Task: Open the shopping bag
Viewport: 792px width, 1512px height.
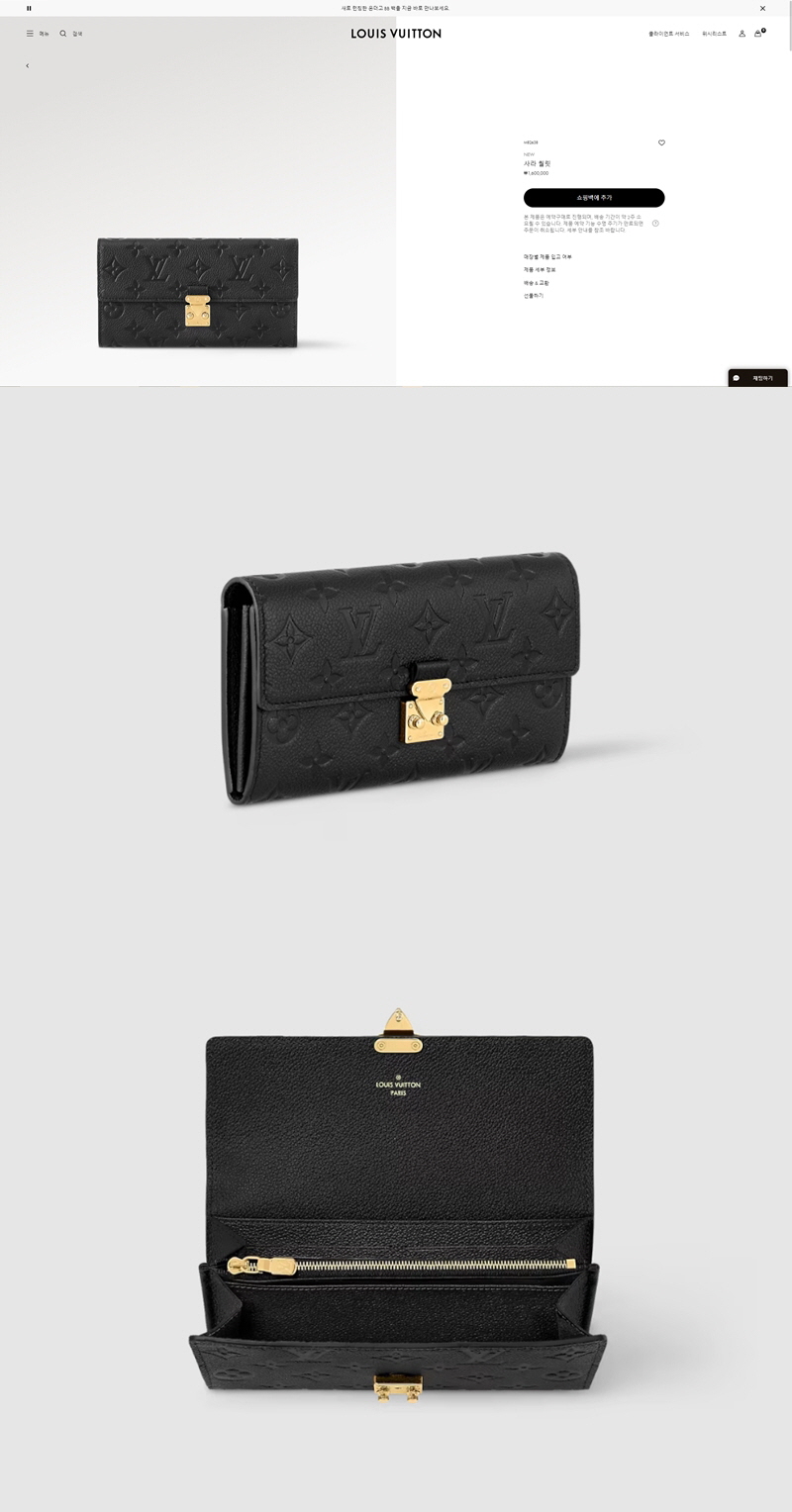Action: coord(758,34)
